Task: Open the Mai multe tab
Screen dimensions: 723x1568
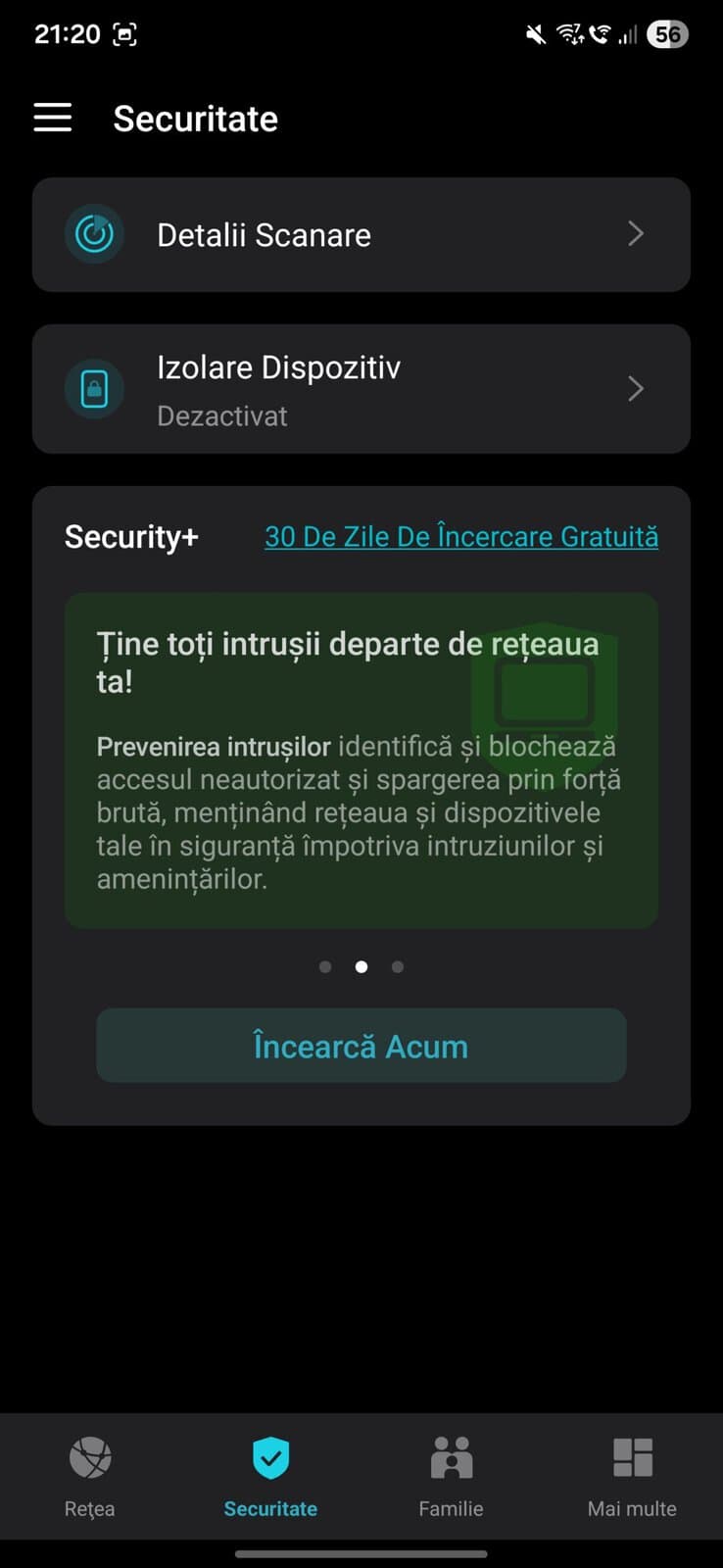Action: [x=632, y=1476]
